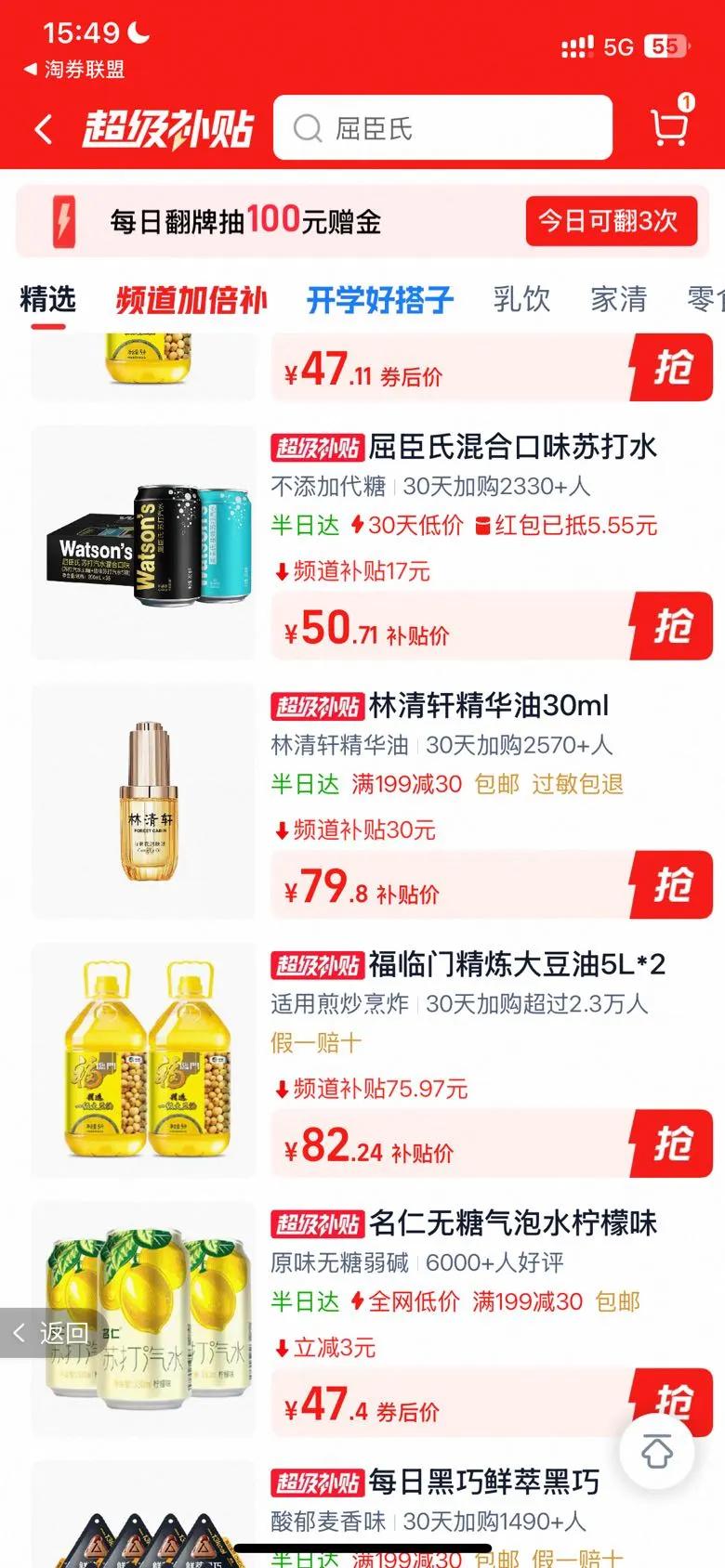
Task: Jump back to top with the up-arrow button
Action: click(657, 1451)
